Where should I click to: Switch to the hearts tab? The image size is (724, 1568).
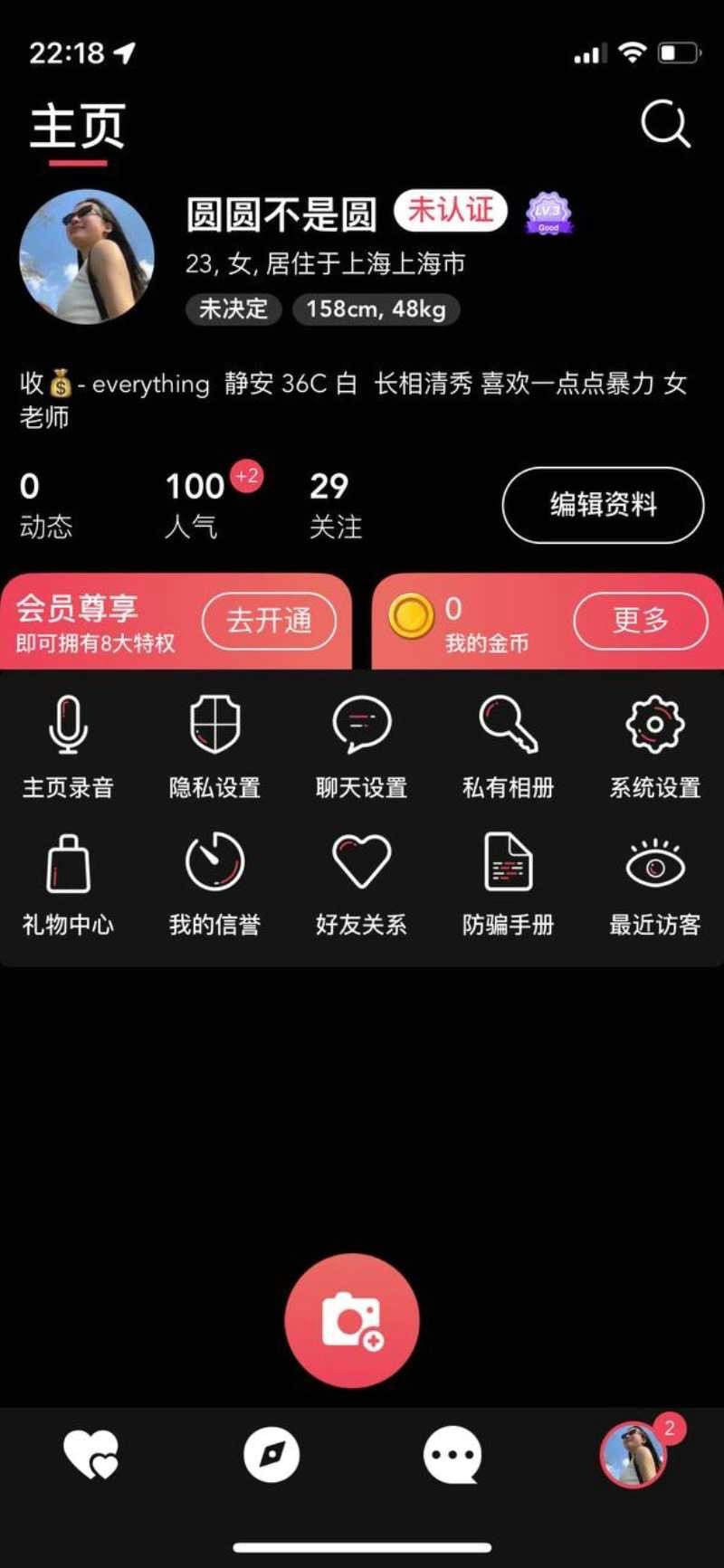pos(90,1455)
